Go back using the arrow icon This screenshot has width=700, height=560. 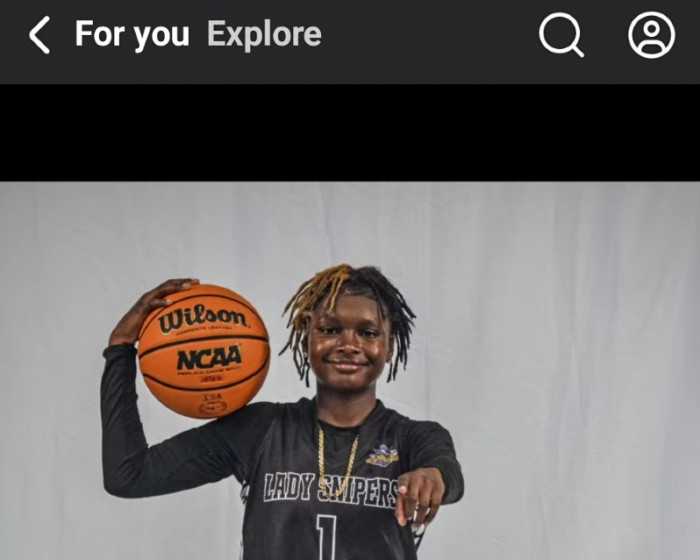[x=39, y=36]
